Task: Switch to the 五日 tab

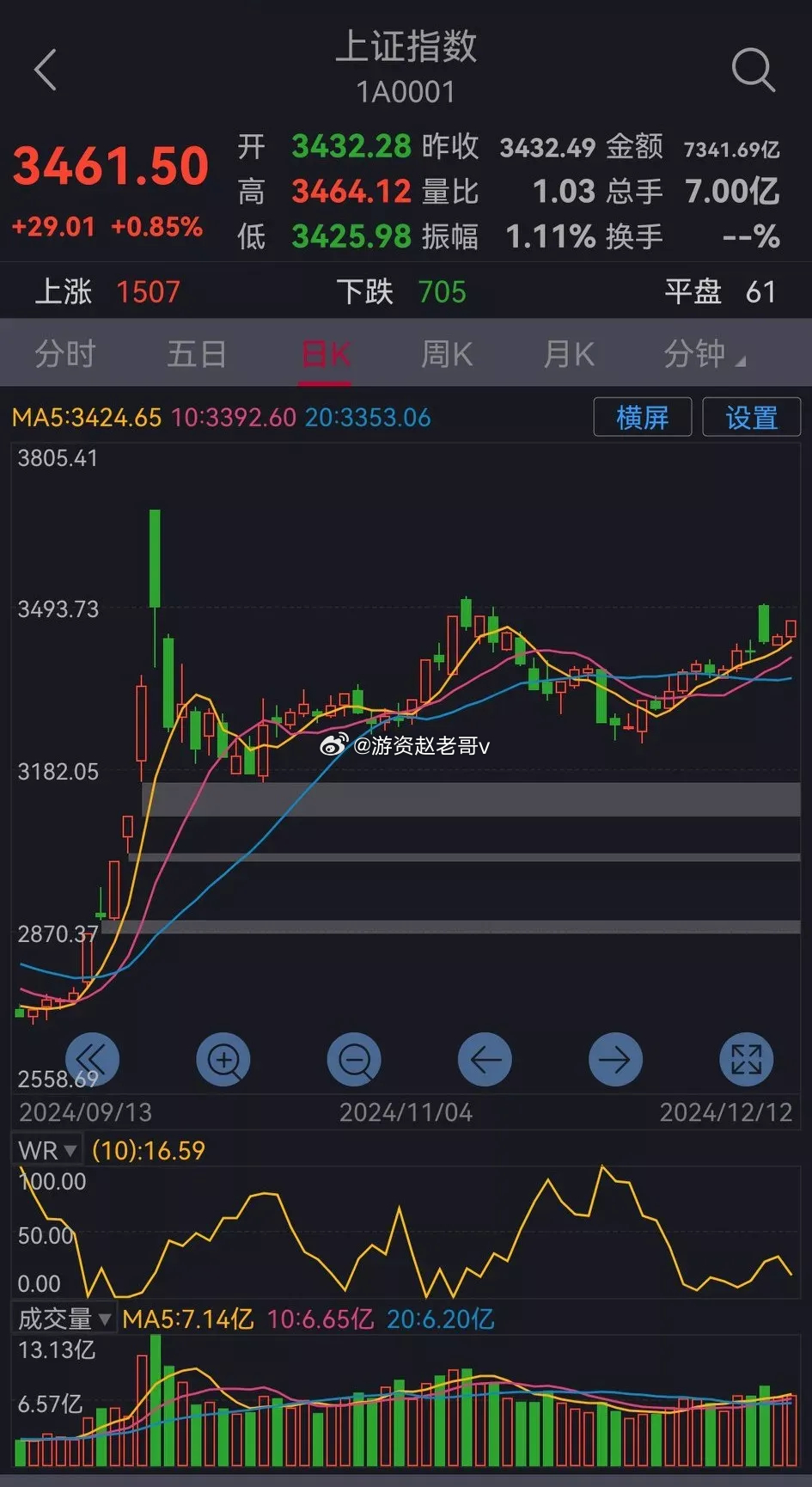Action: click(x=197, y=354)
